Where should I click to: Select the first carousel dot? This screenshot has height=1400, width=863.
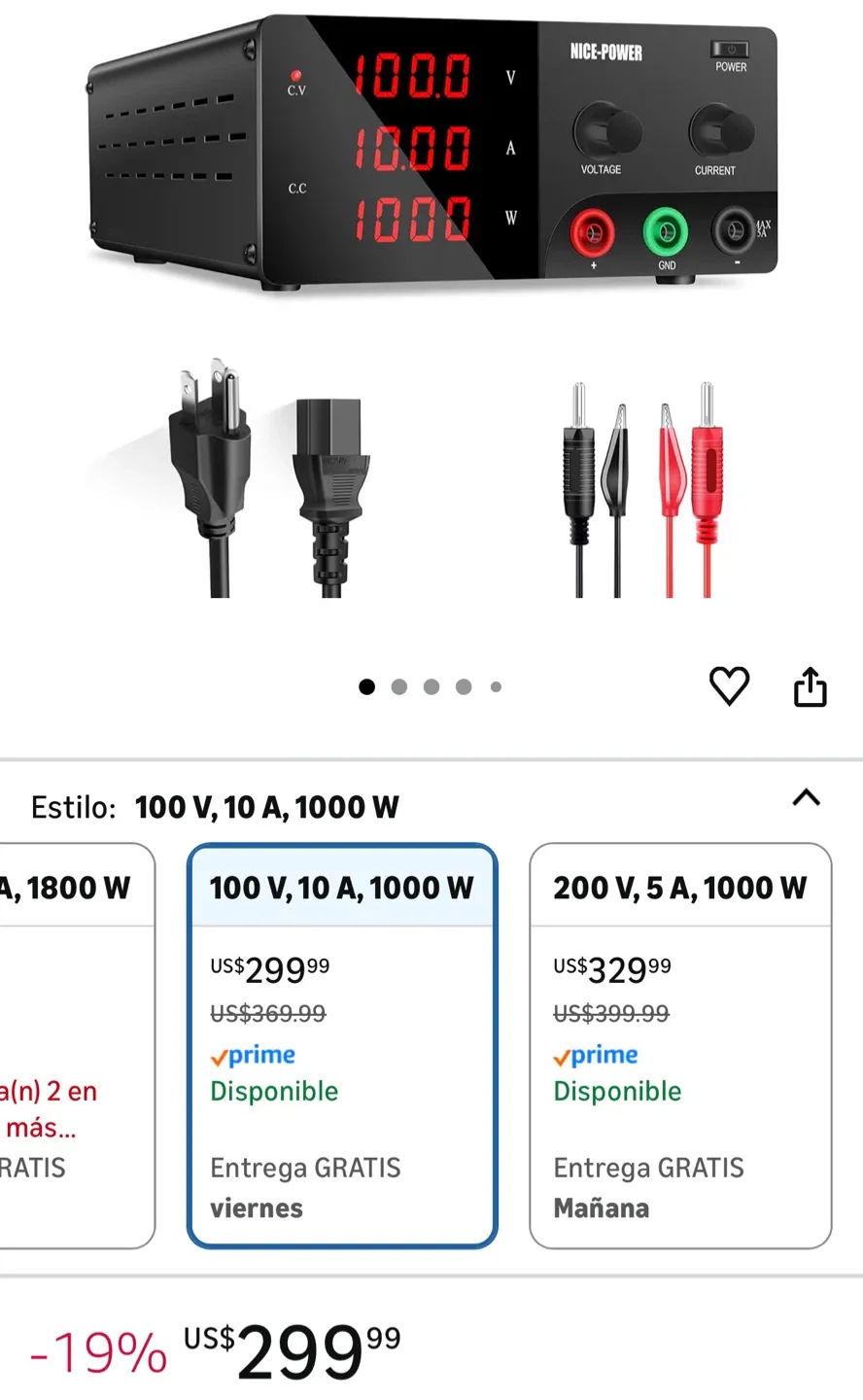point(366,686)
